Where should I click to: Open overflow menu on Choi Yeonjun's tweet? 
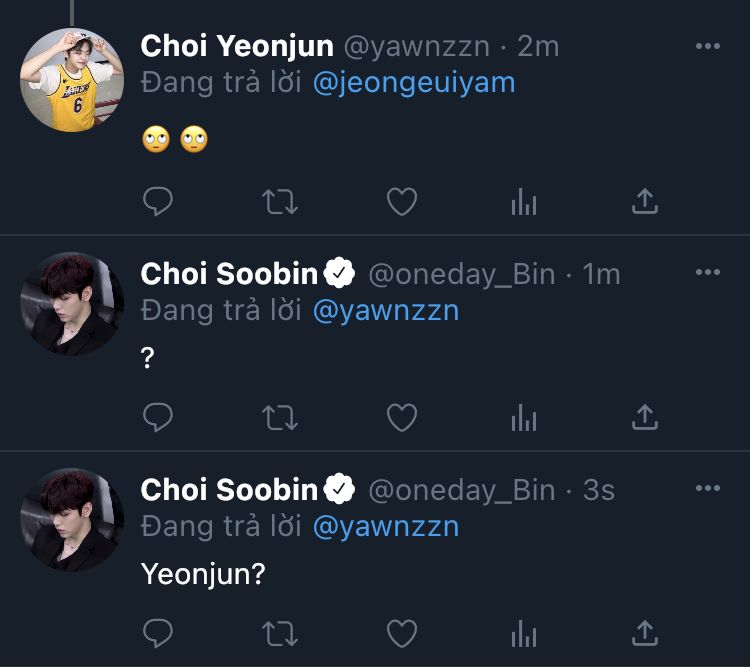[x=708, y=46]
